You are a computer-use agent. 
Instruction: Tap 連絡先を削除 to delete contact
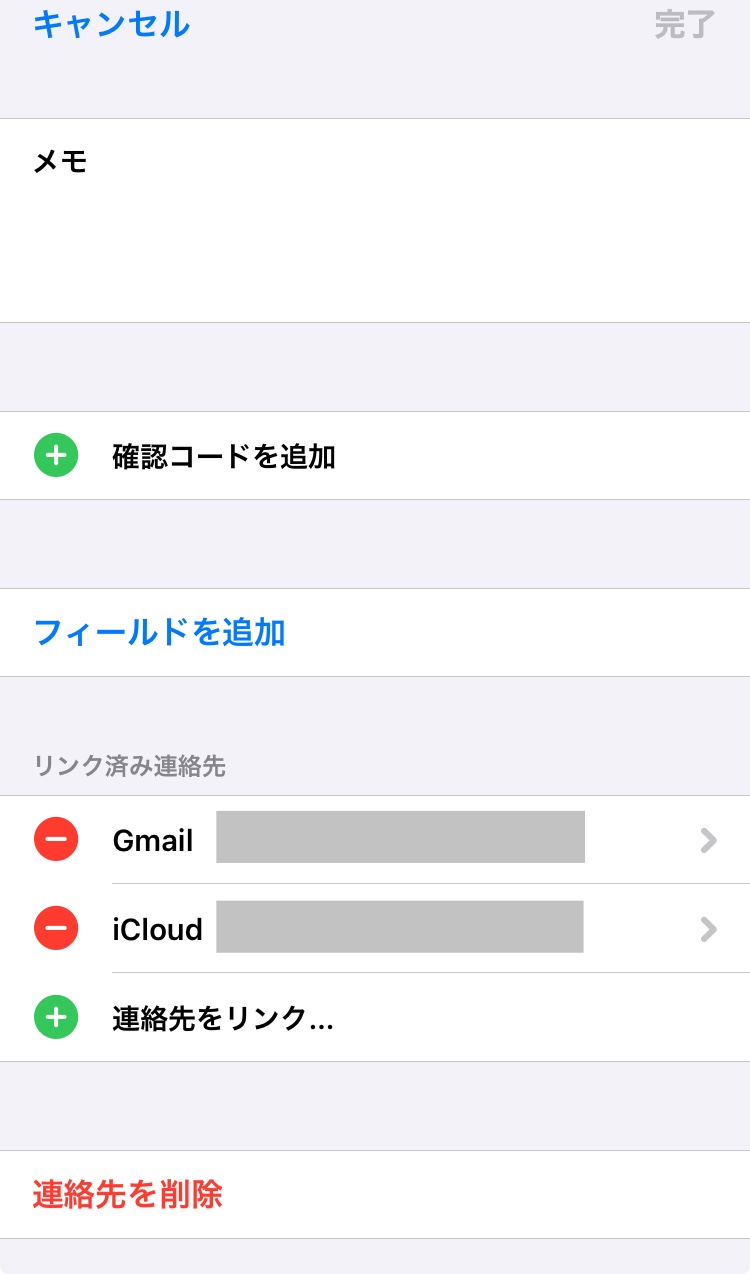128,1194
